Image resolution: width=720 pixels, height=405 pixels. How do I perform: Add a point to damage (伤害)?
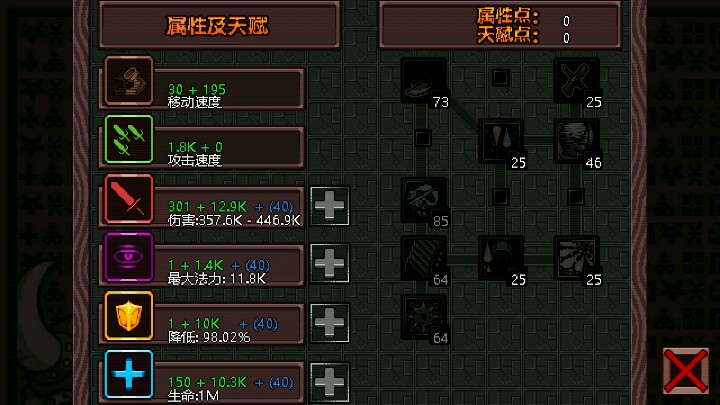[x=330, y=206]
